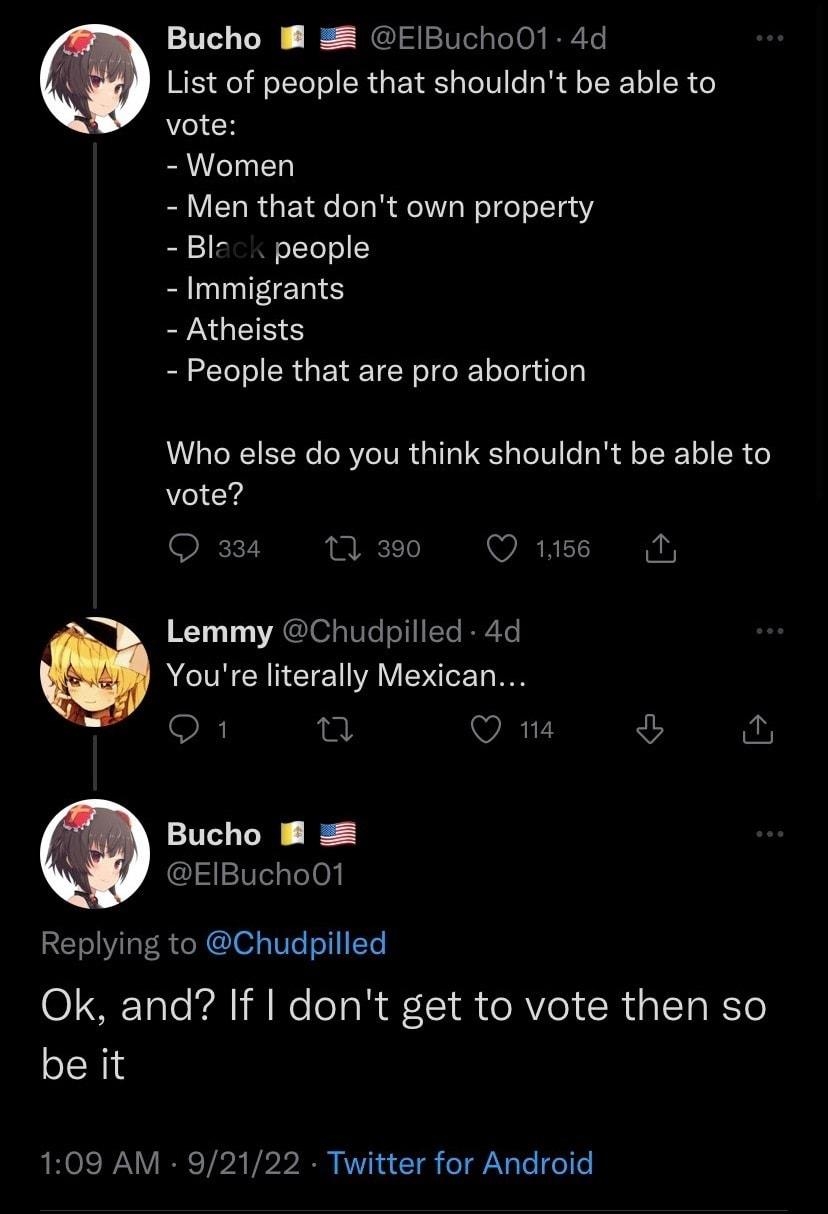Toggle like on the tweet showing 1,156 likes

click(502, 548)
